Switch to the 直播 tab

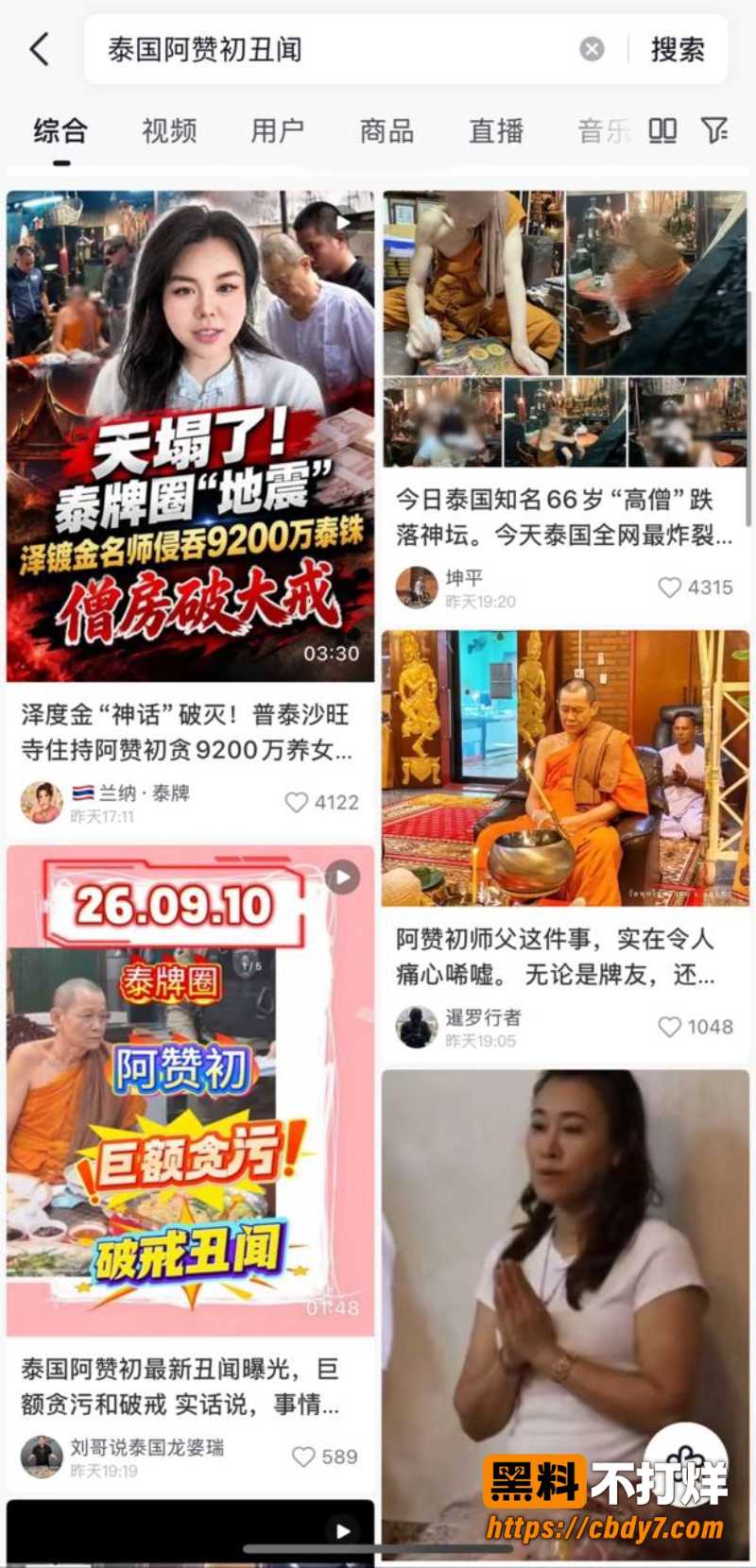tap(496, 130)
